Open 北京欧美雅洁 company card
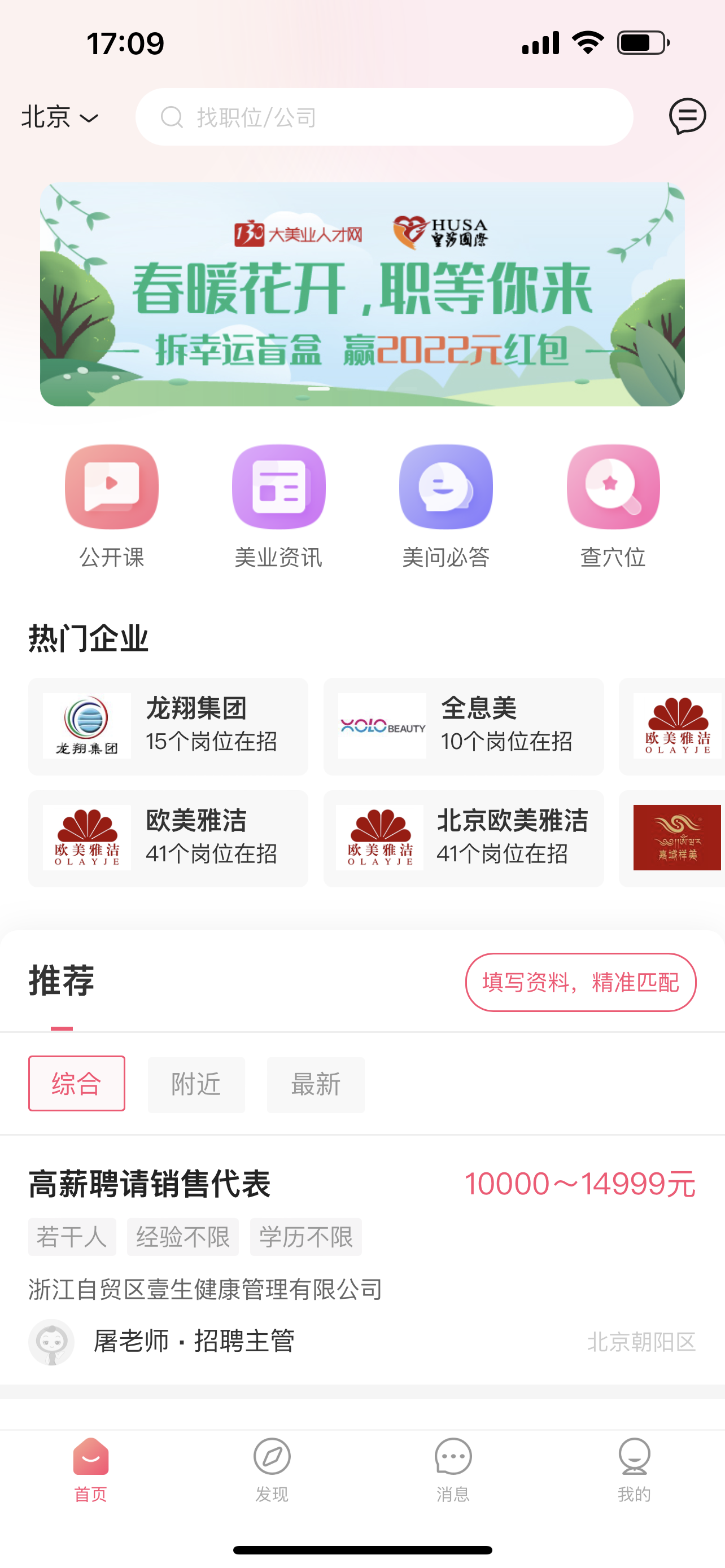The image size is (725, 1568). (463, 838)
